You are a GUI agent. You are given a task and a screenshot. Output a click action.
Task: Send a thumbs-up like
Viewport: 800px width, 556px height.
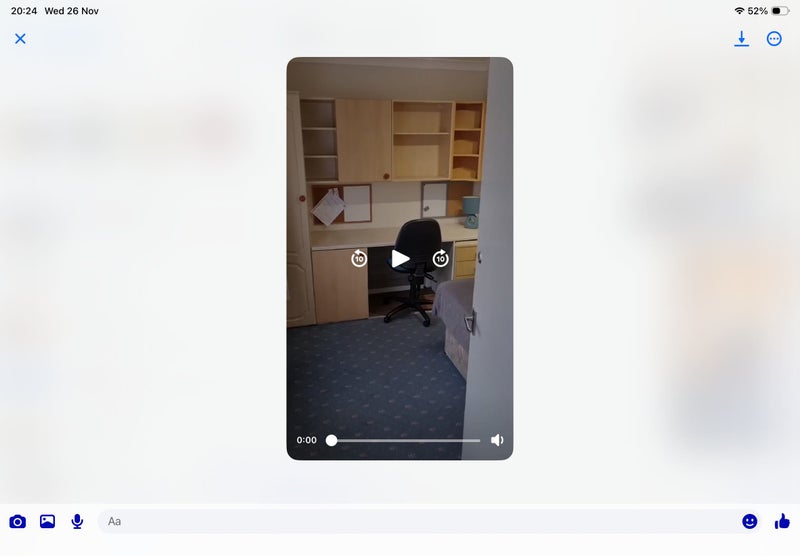782,521
